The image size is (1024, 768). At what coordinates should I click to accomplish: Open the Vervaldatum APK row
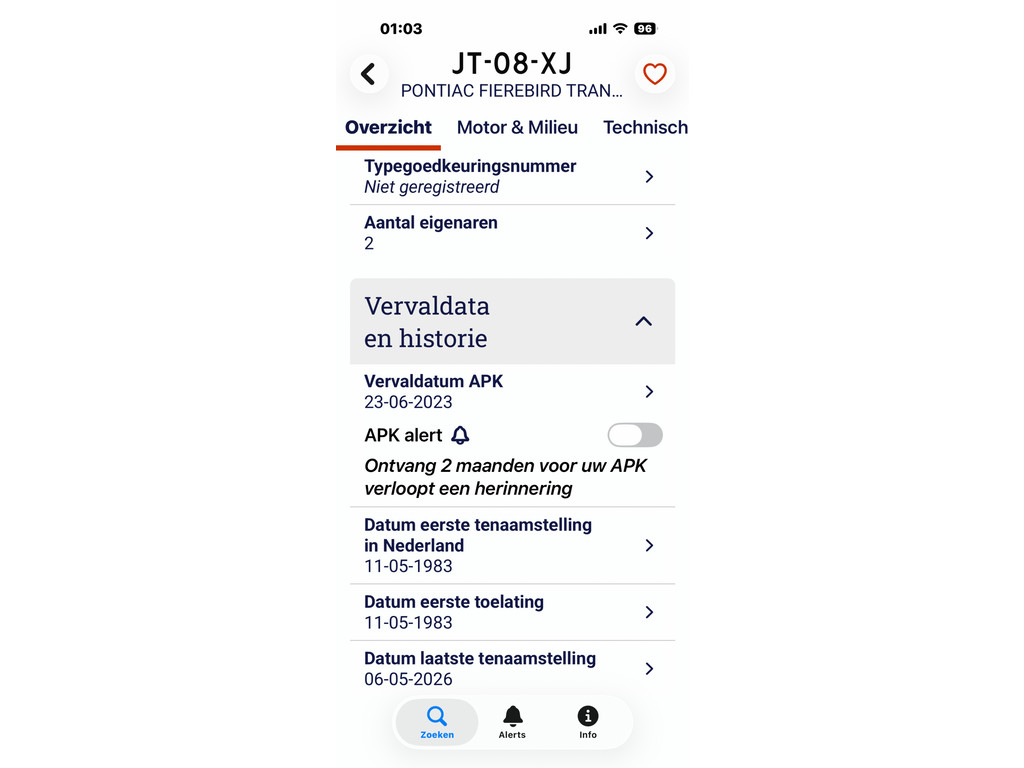click(512, 391)
